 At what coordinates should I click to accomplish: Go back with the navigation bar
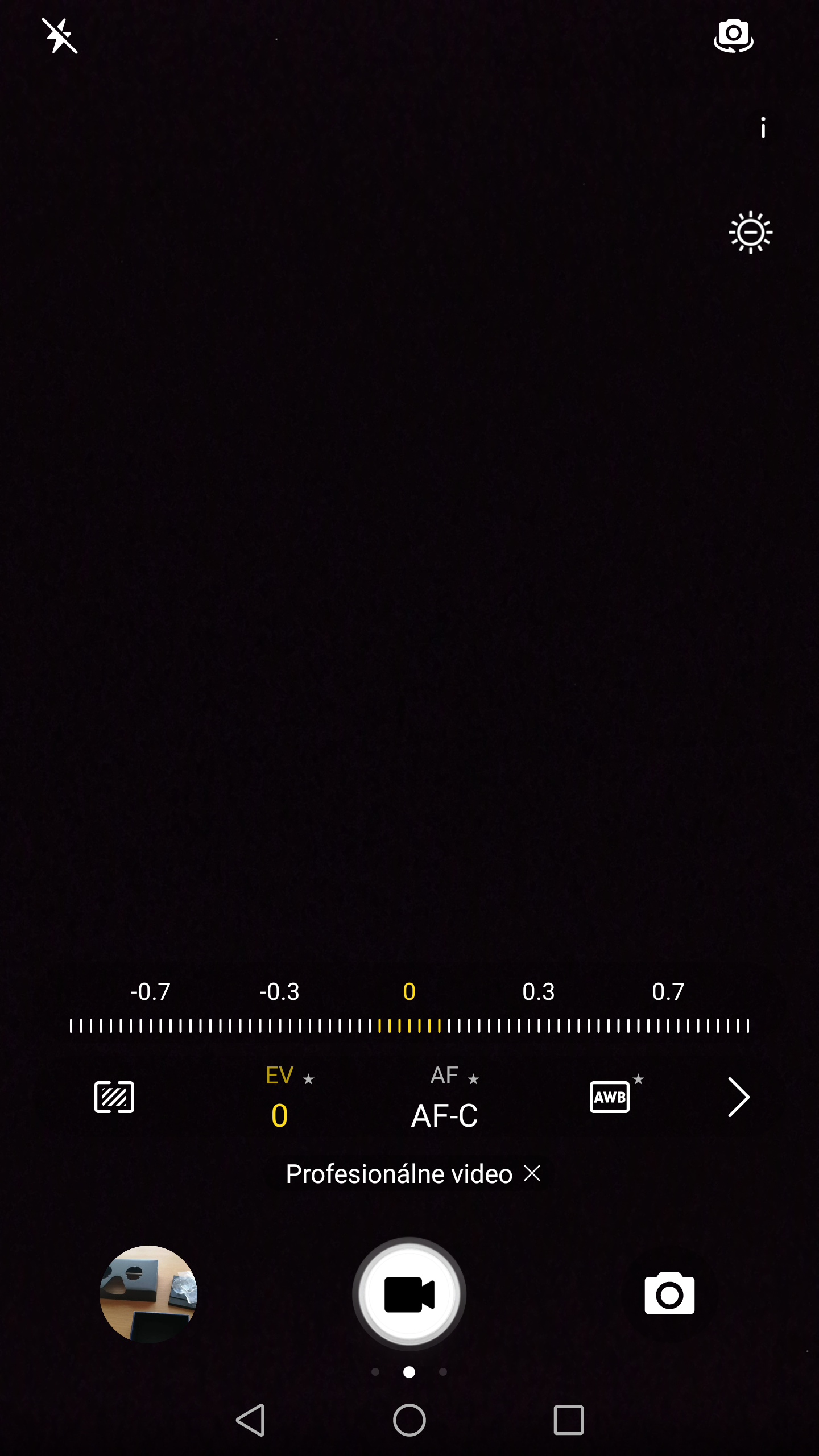(250, 1420)
